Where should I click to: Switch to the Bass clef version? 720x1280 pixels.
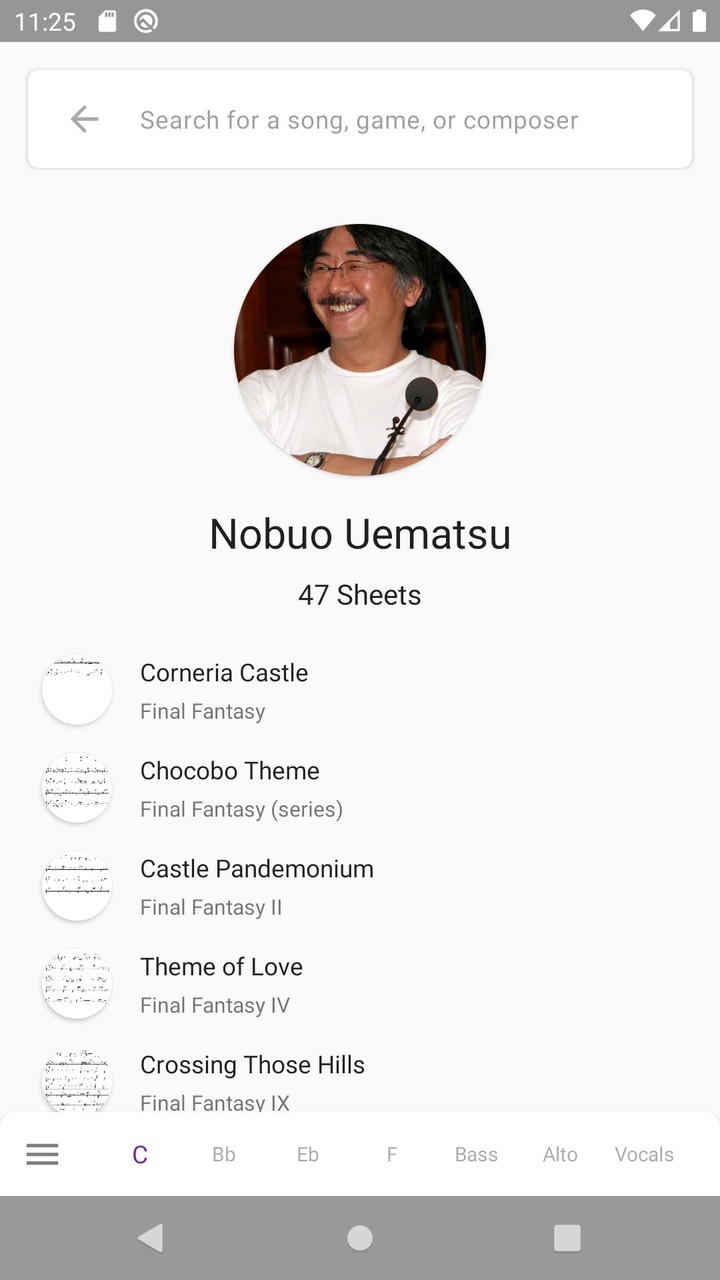pyautogui.click(x=476, y=1154)
